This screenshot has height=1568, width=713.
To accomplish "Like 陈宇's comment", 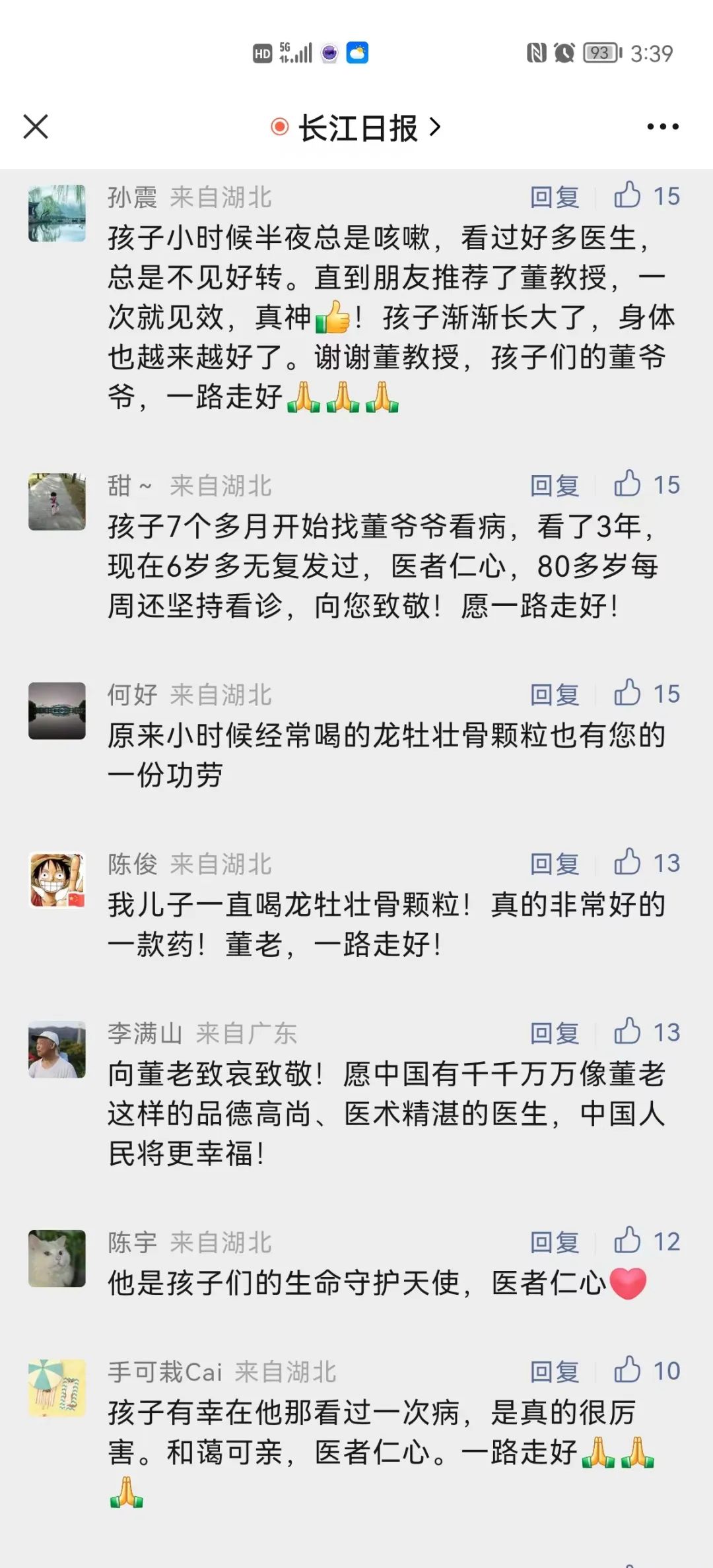I will tap(628, 1241).
